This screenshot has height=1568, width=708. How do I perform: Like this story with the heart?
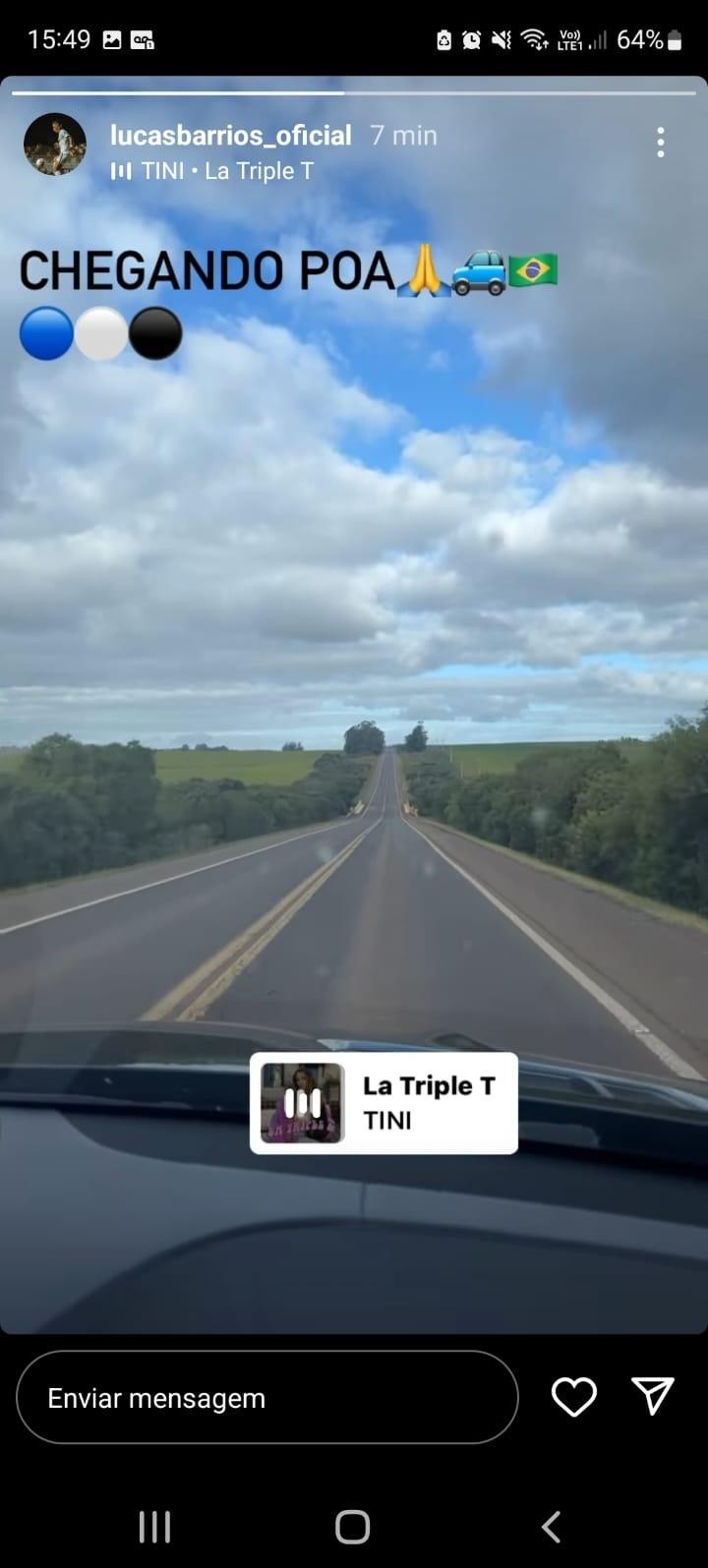[x=573, y=1397]
